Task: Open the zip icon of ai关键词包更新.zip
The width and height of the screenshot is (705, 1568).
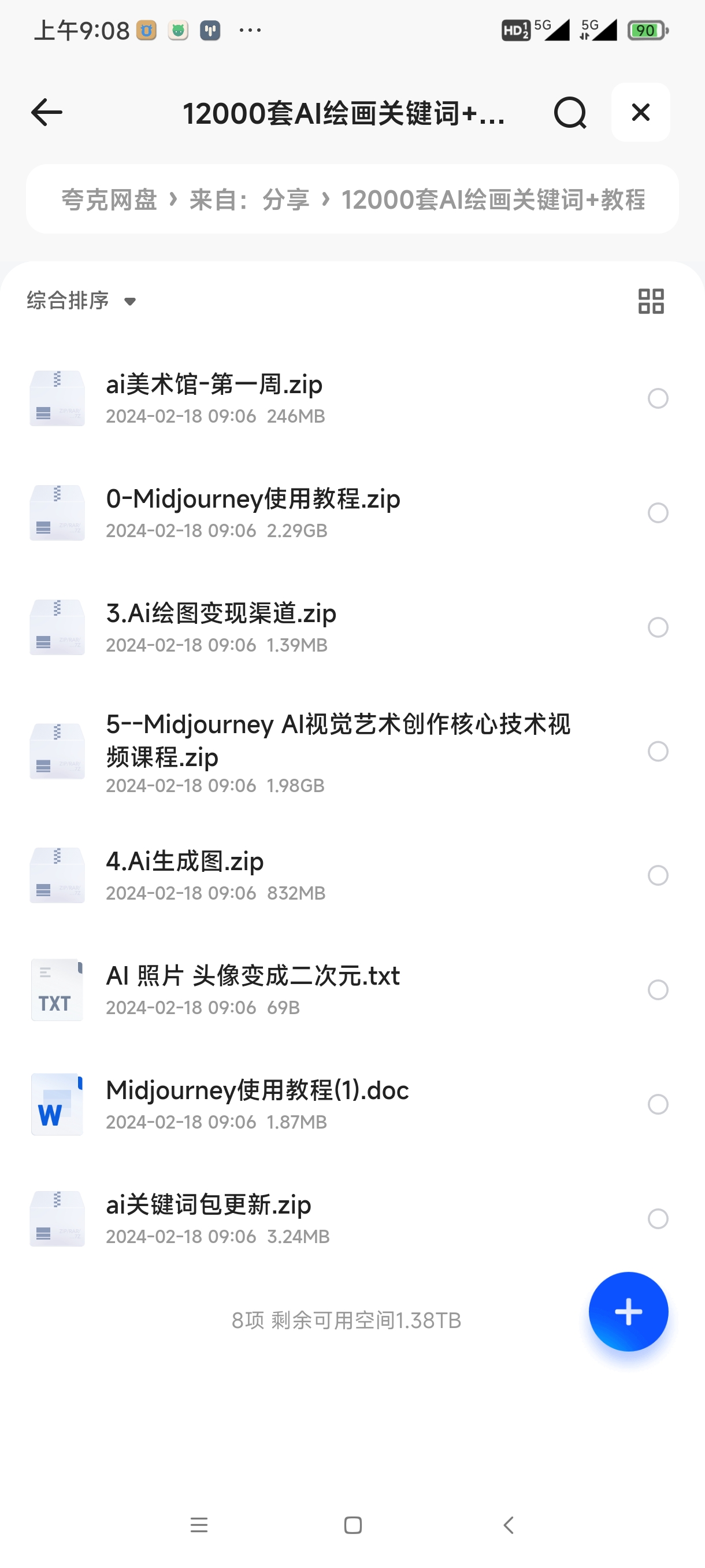Action: tap(57, 1219)
